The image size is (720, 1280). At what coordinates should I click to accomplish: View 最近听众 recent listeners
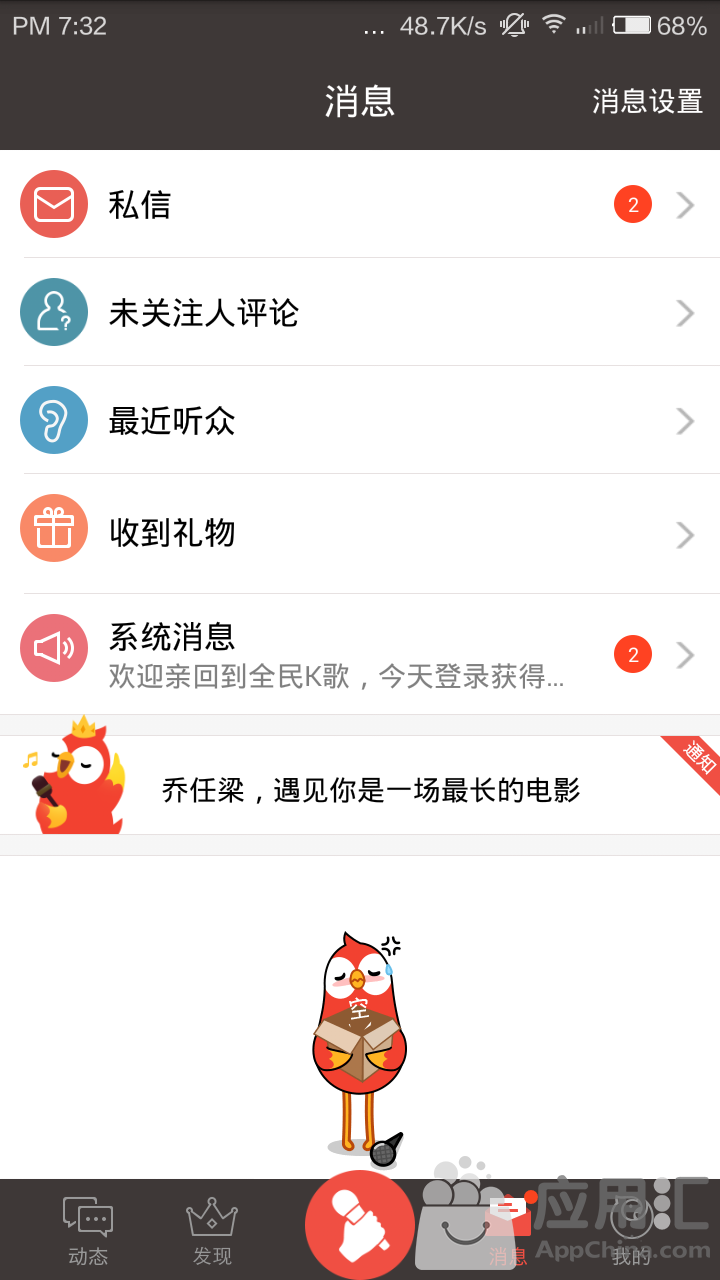pyautogui.click(x=360, y=421)
